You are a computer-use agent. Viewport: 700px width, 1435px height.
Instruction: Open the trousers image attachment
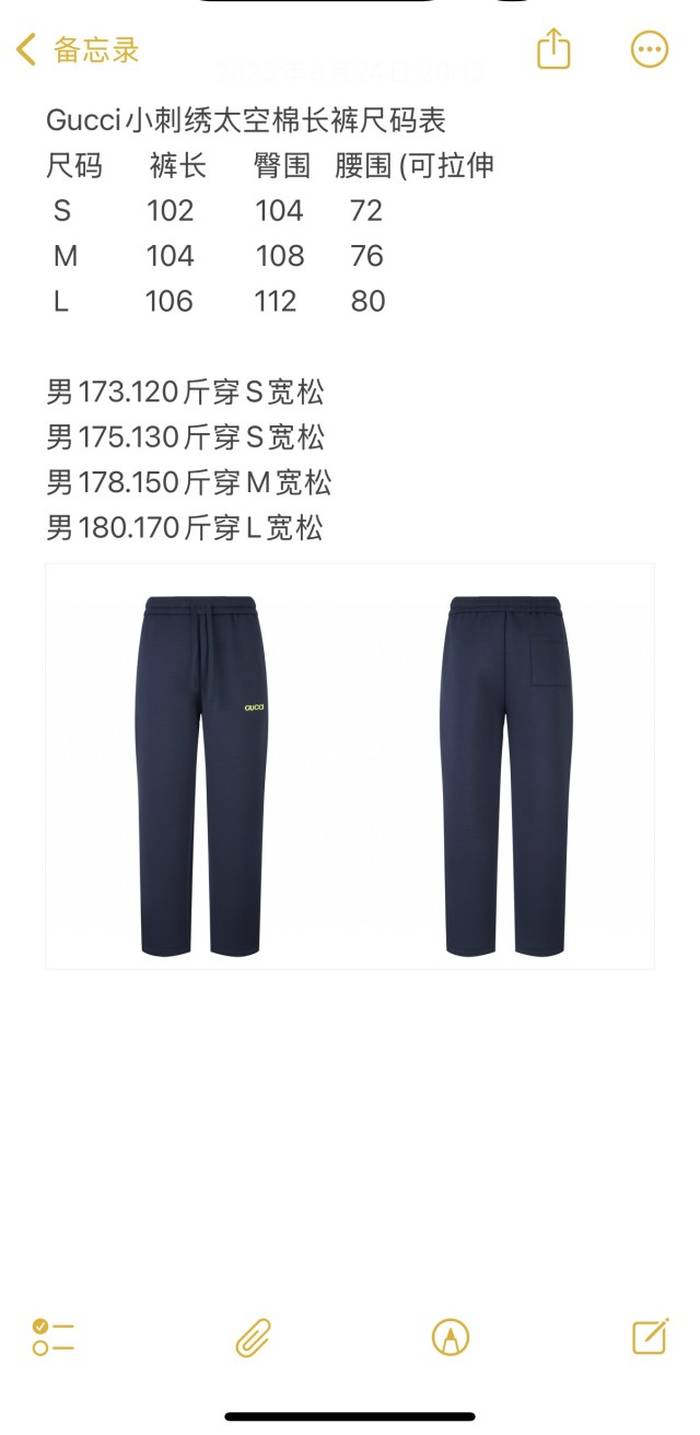pos(350,766)
